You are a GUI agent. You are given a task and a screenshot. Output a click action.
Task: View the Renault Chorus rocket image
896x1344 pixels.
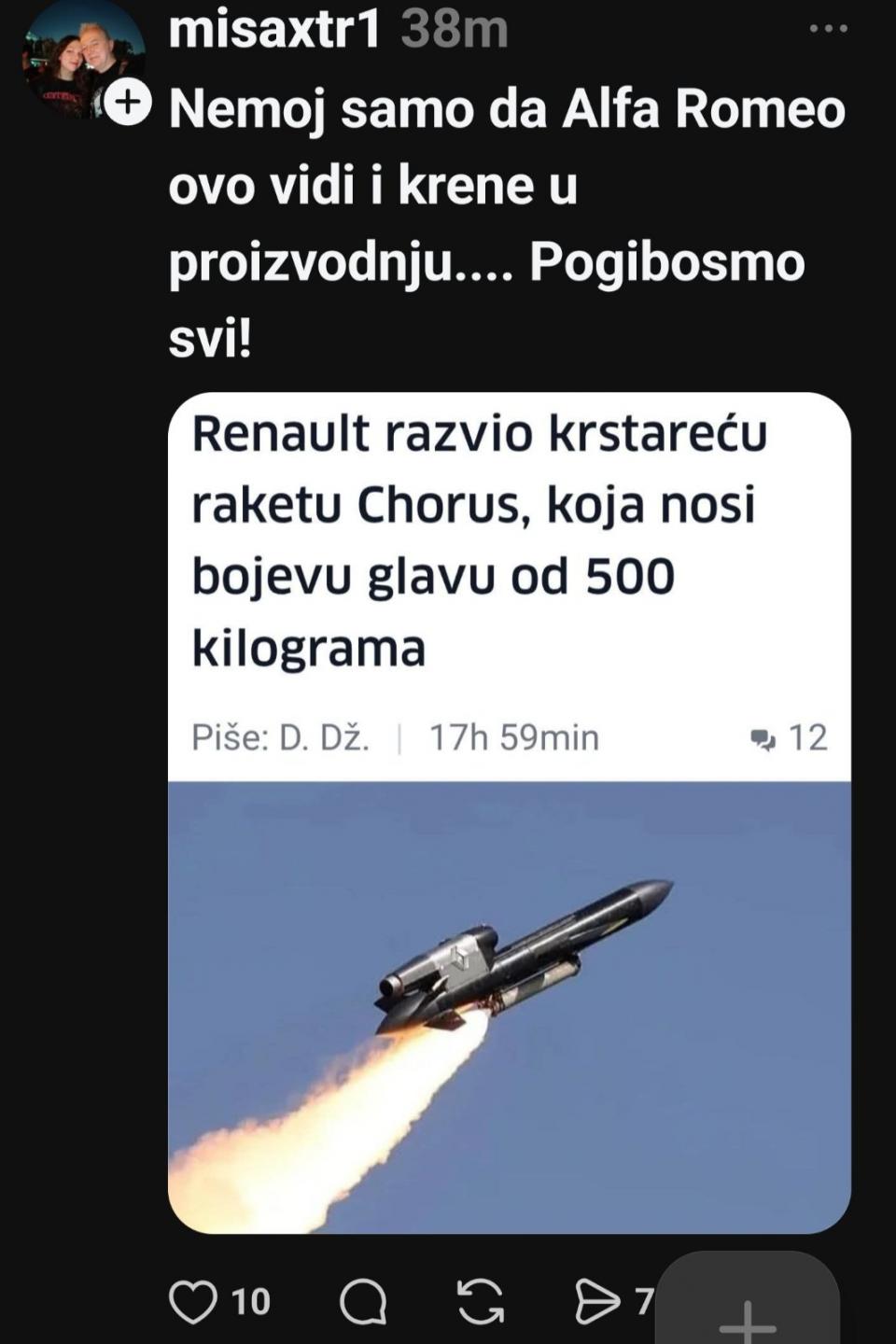tap(509, 1006)
